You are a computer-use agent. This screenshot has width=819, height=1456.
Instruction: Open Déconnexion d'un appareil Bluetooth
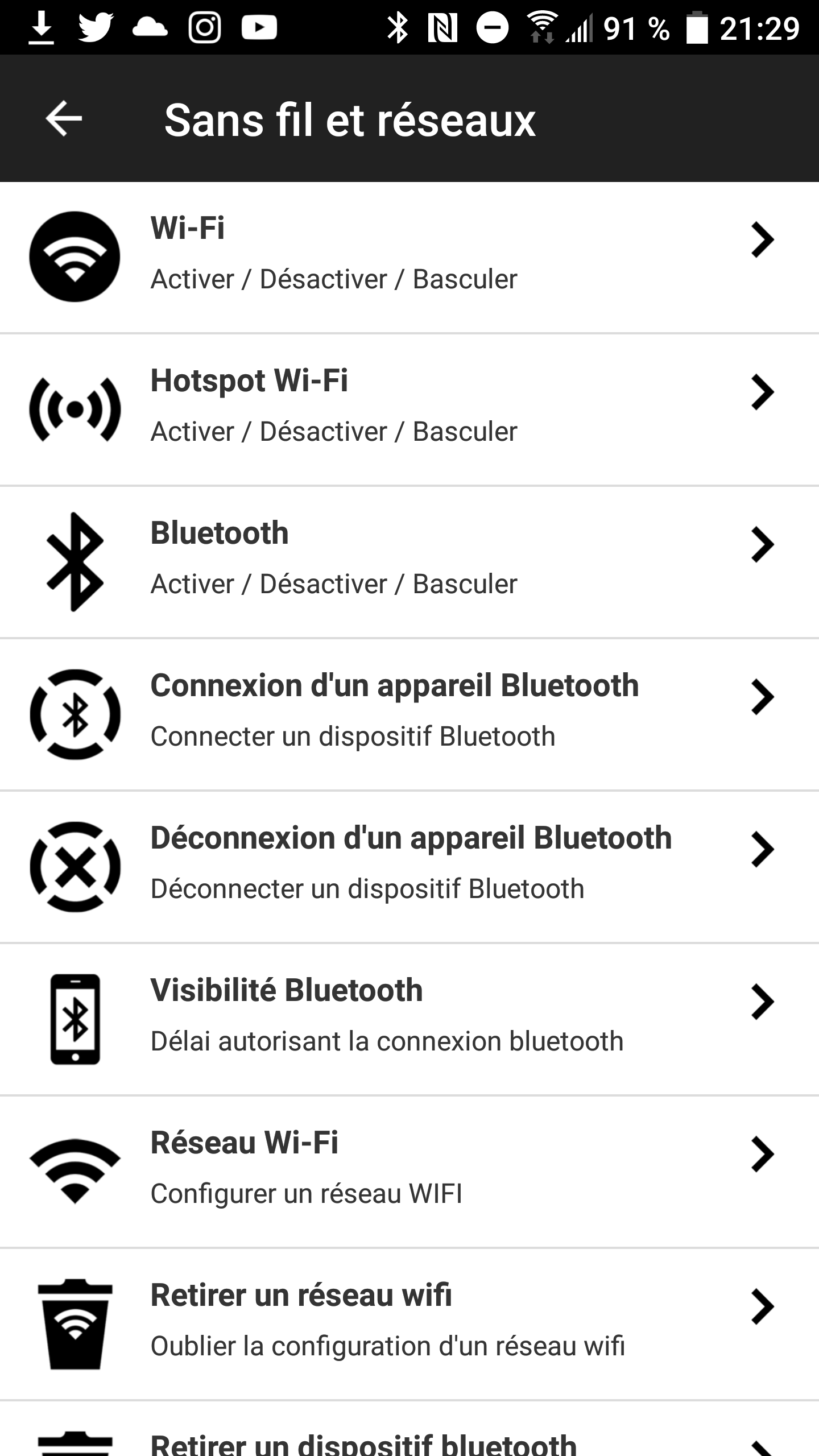409,867
